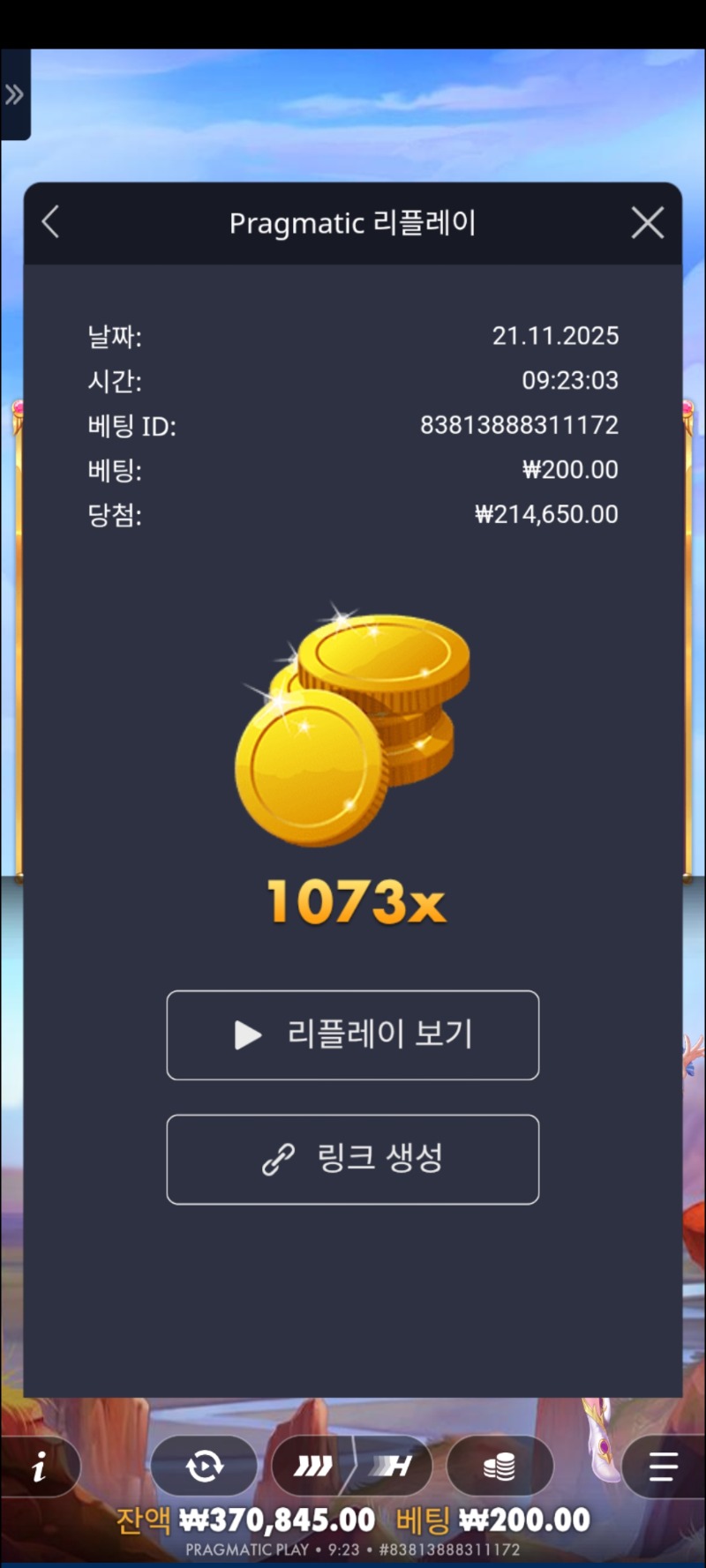Open the coin bet settings
Image resolution: width=706 pixels, height=1568 pixels.
pyautogui.click(x=499, y=1467)
